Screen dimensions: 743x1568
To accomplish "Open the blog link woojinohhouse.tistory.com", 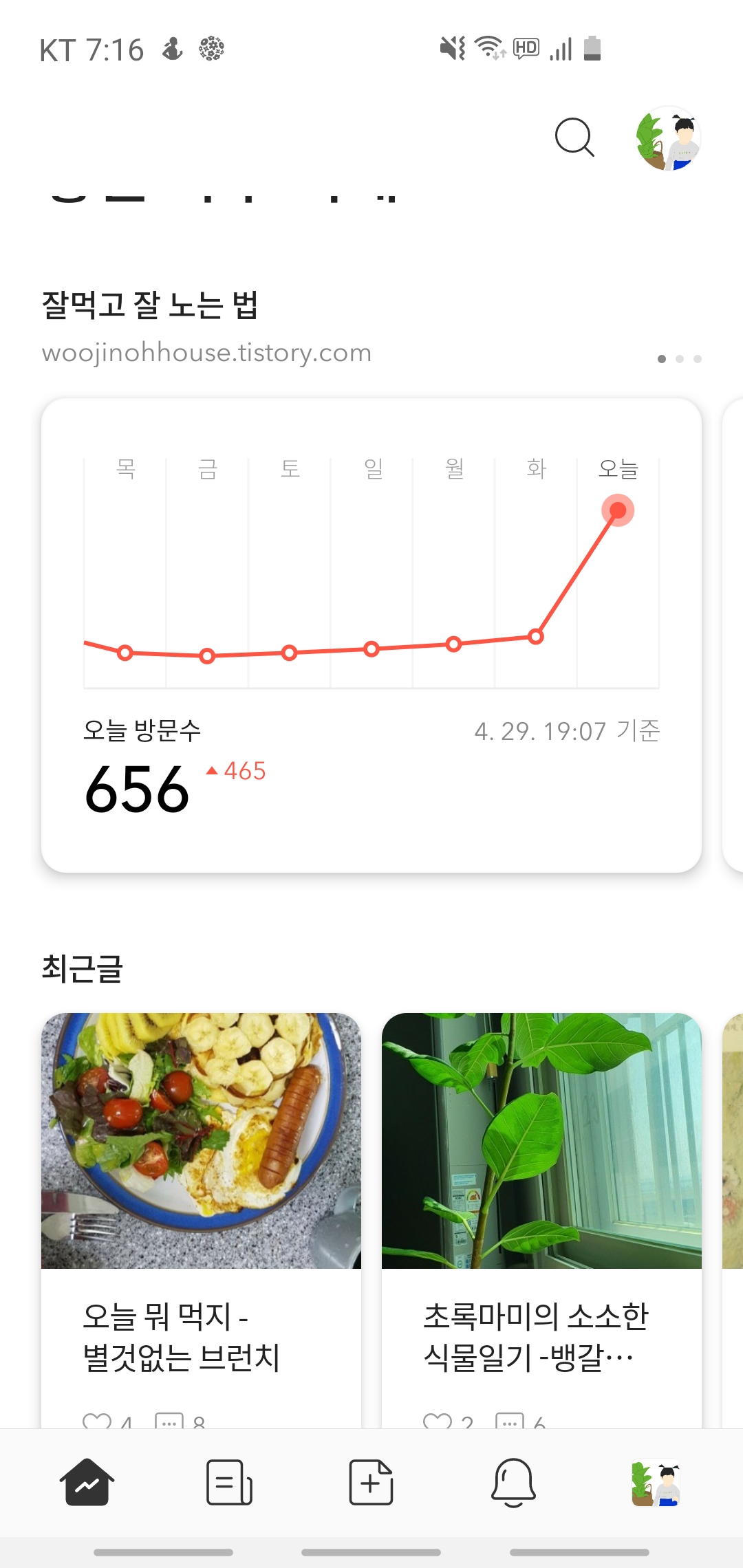I will 206,353.
